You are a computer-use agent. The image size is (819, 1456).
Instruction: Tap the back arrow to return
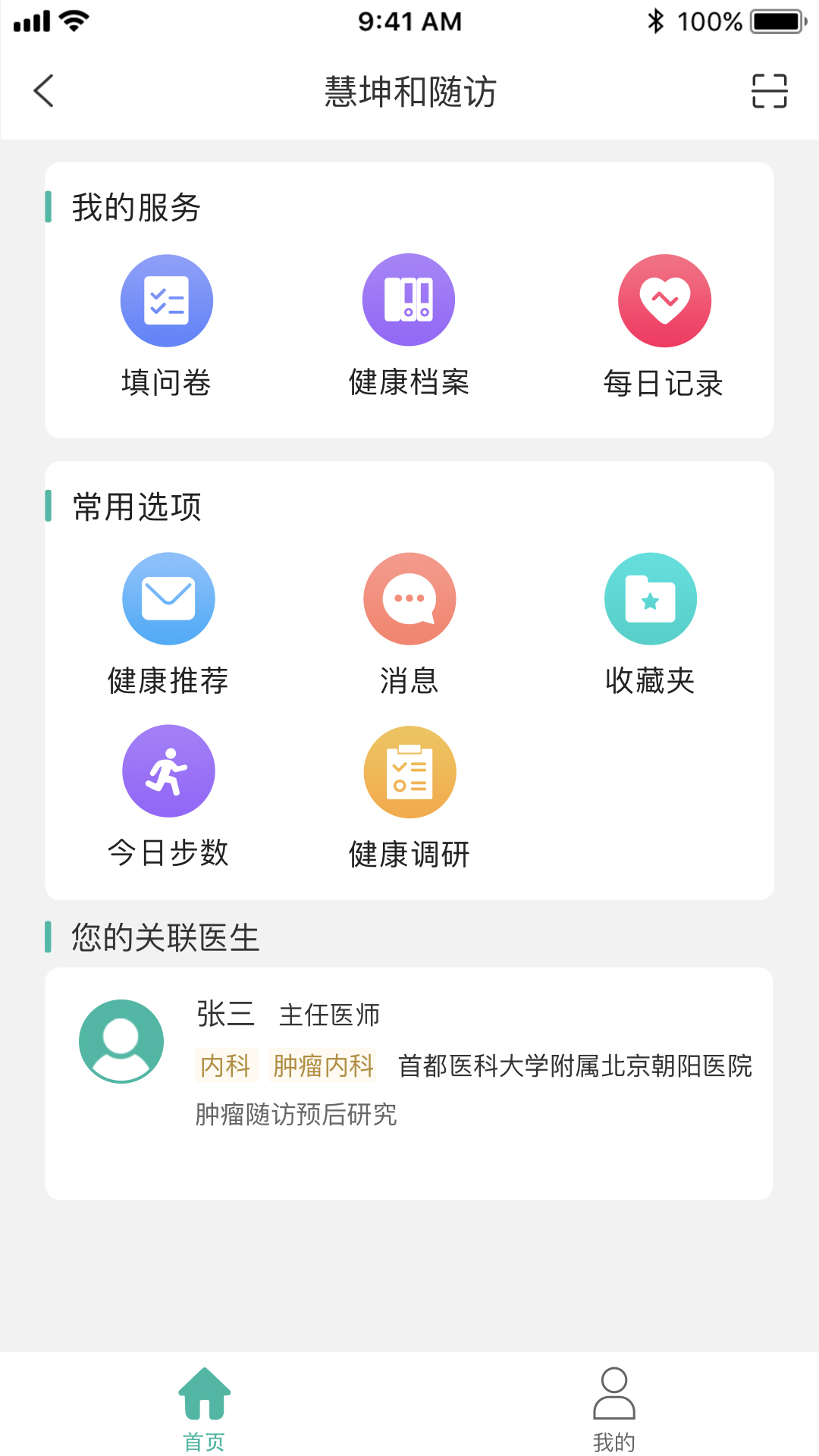click(43, 92)
